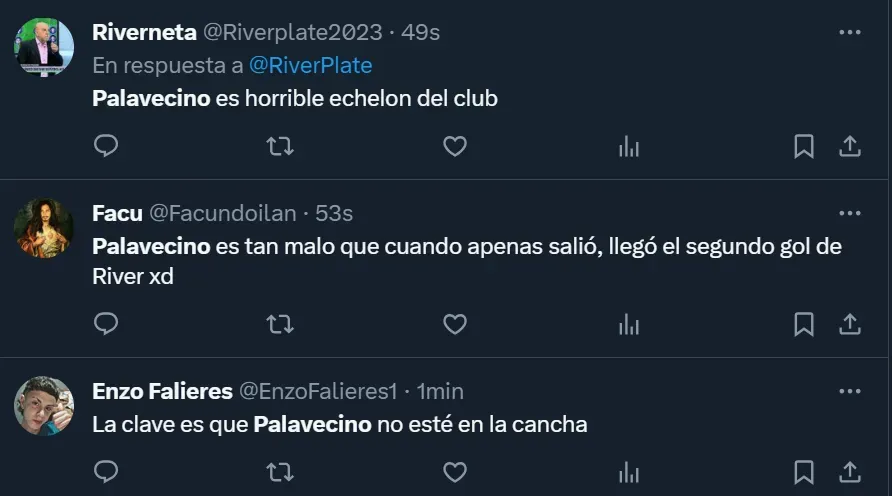
Task: Reply to Enzo Falieres' tweet
Action: click(x=106, y=471)
